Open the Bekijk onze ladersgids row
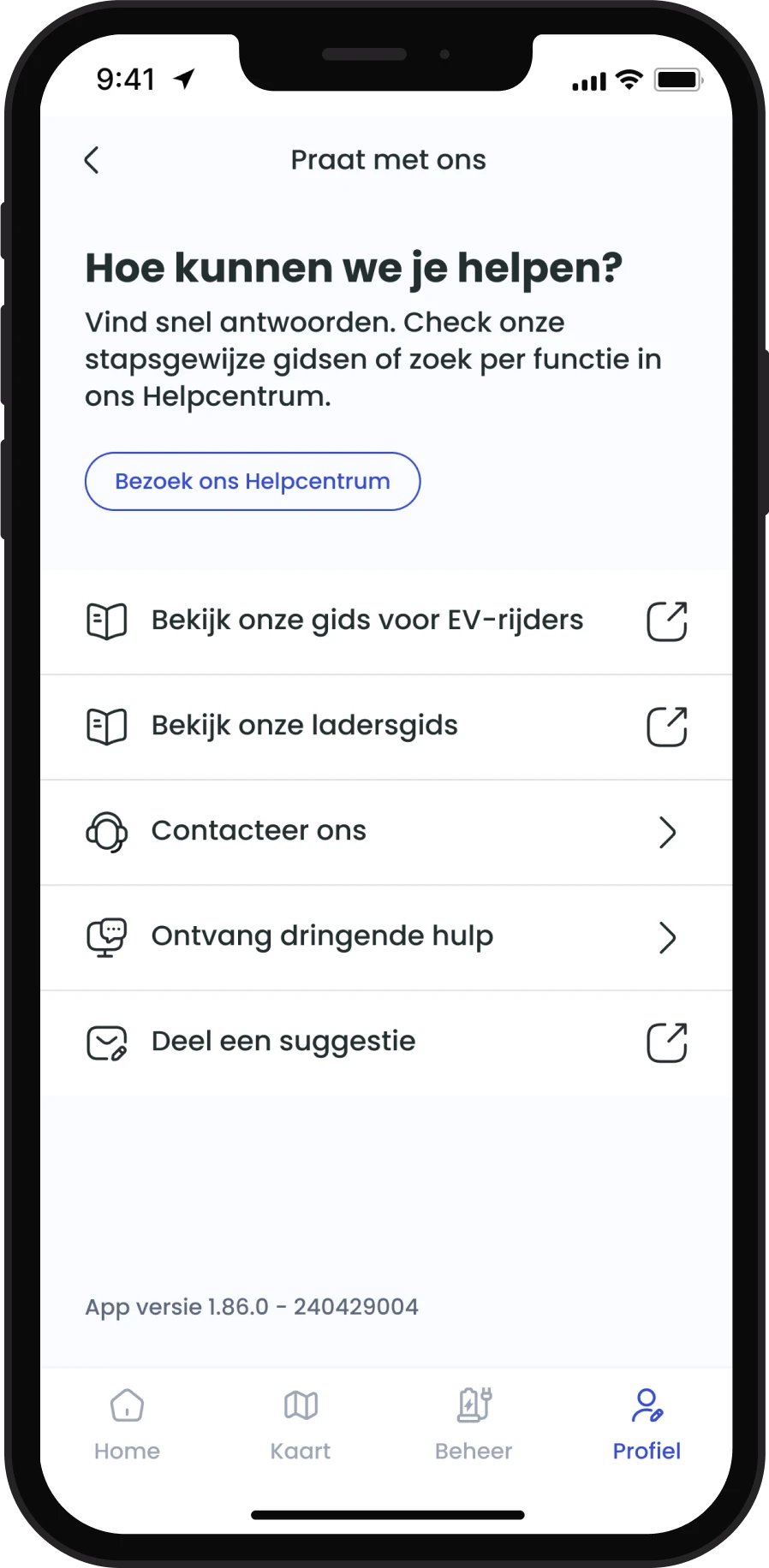Screen dimensions: 769x1568 pos(385,727)
